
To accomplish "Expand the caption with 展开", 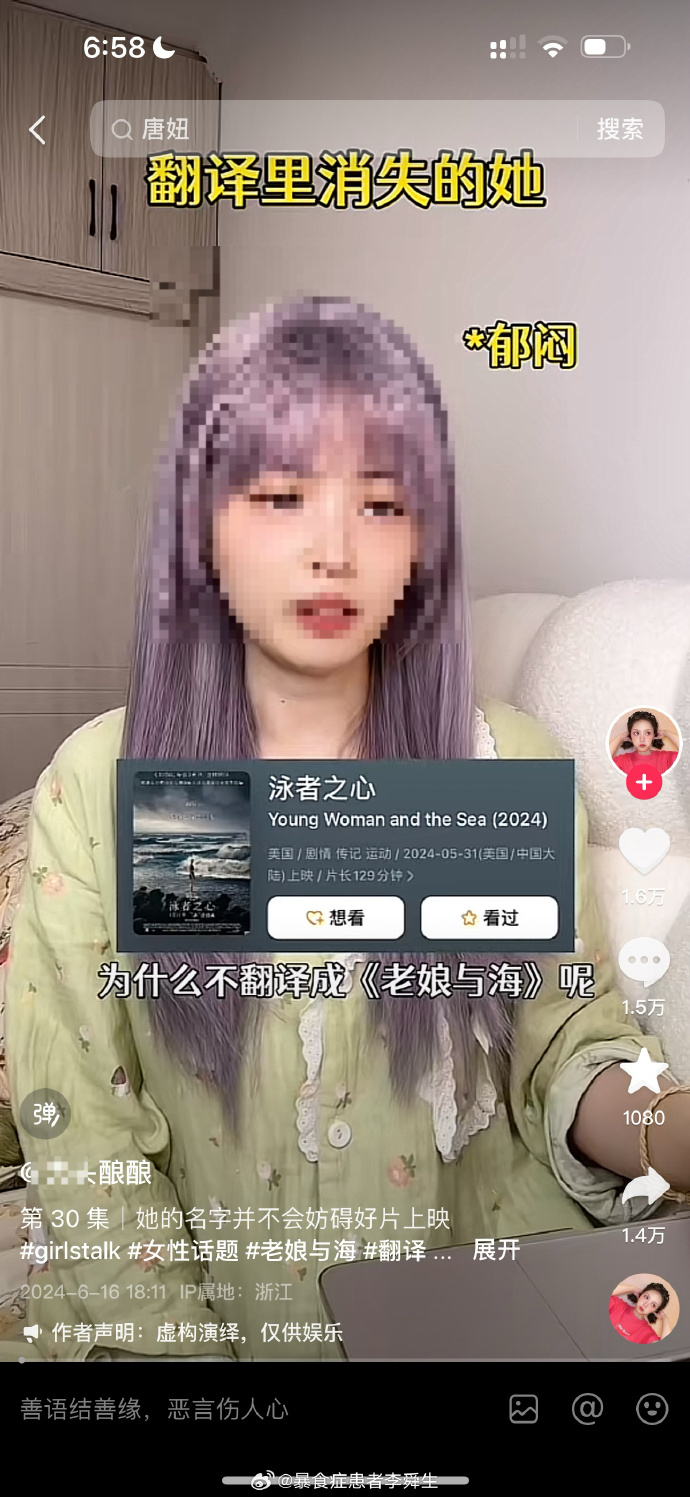I will click(x=496, y=1250).
